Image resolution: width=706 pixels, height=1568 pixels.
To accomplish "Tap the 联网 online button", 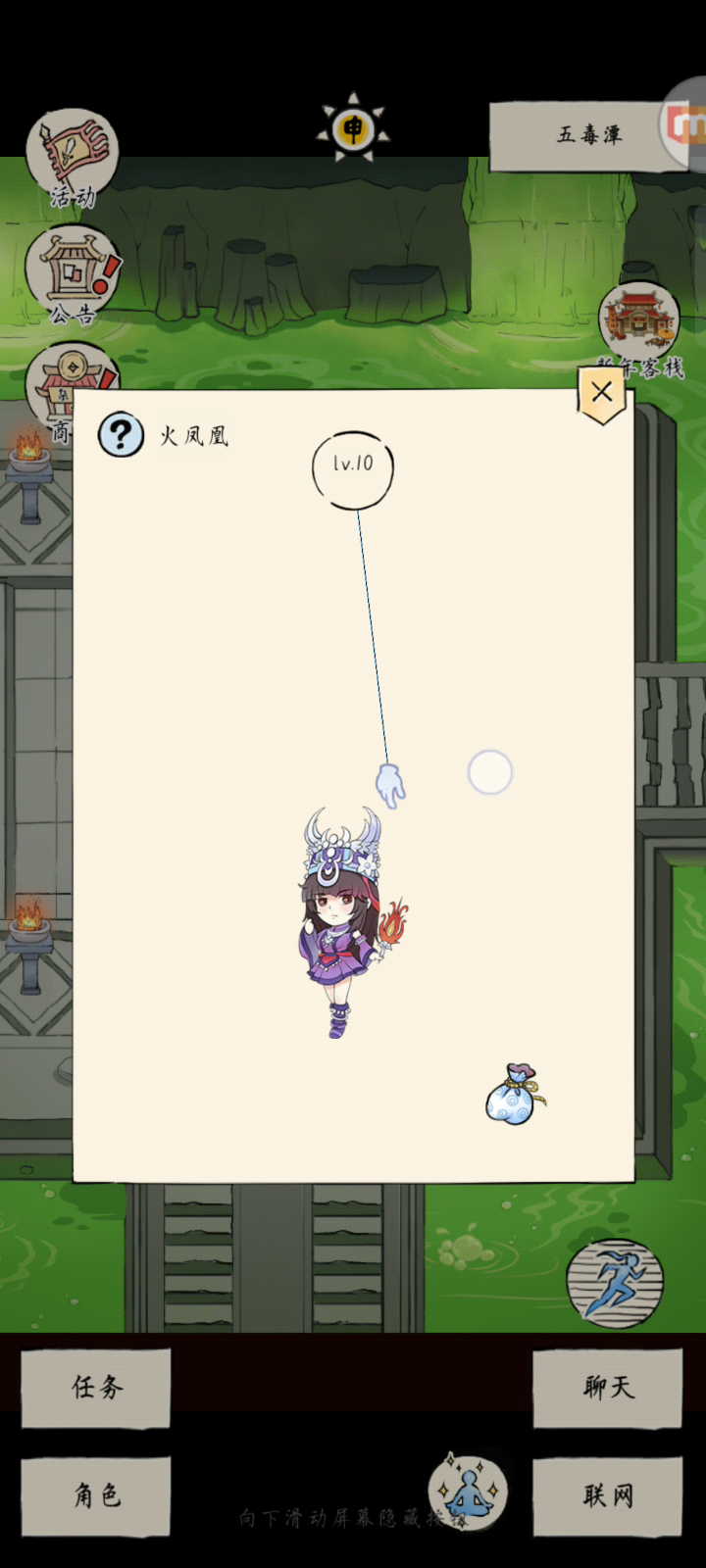I will pos(608,1495).
